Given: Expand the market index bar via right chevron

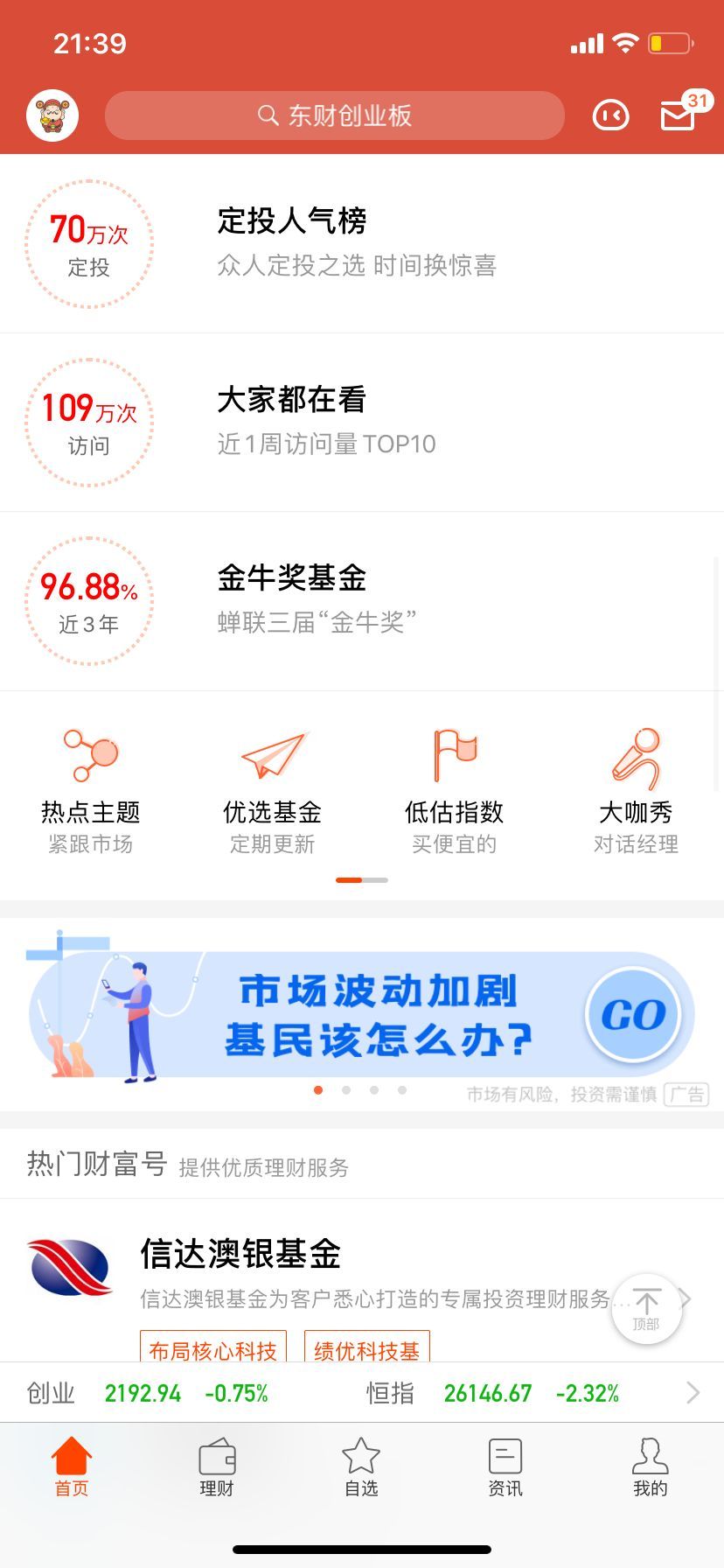Looking at the screenshot, I should click(x=692, y=1393).
